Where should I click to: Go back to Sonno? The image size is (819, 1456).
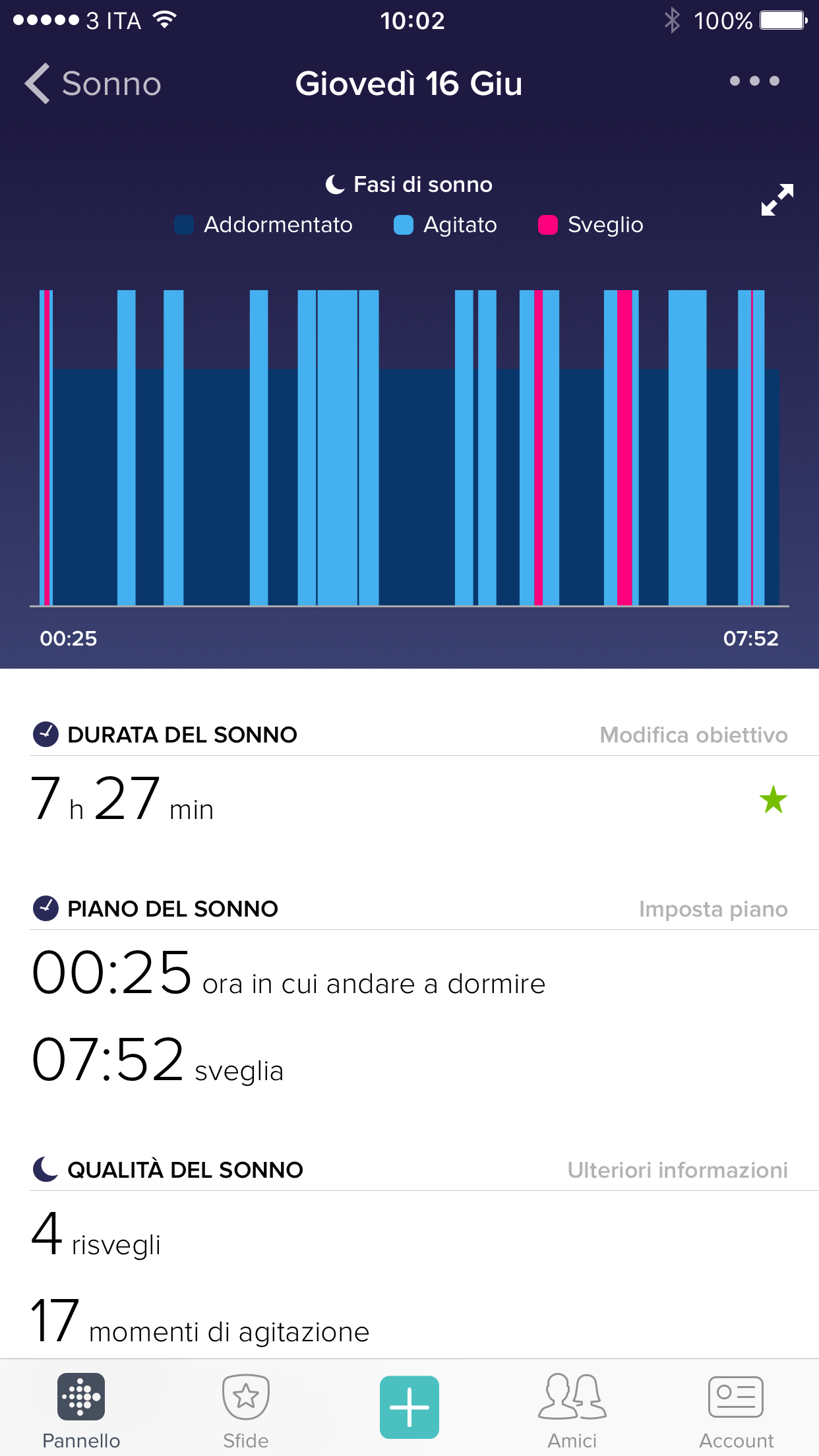(94, 84)
